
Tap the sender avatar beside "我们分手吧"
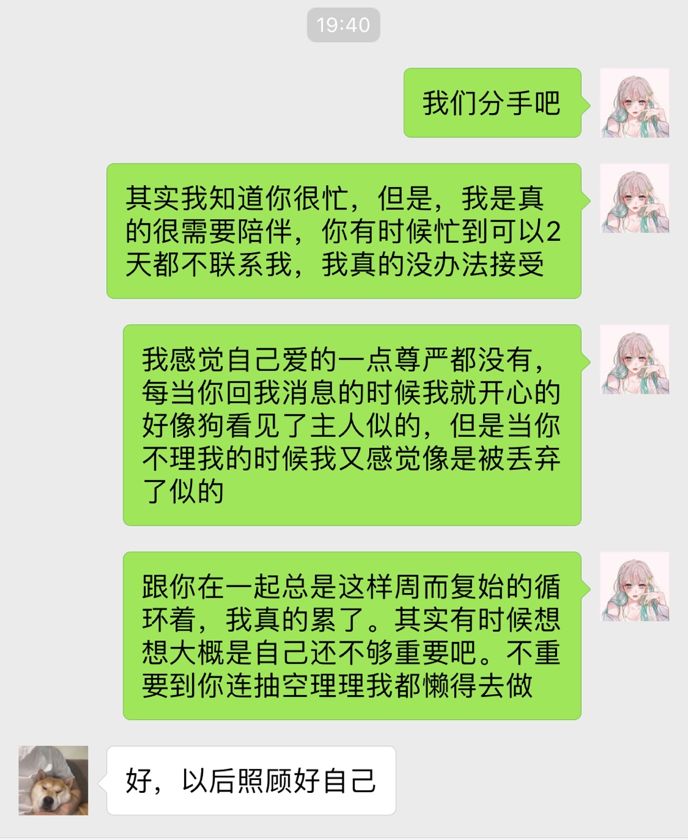[x=634, y=103]
